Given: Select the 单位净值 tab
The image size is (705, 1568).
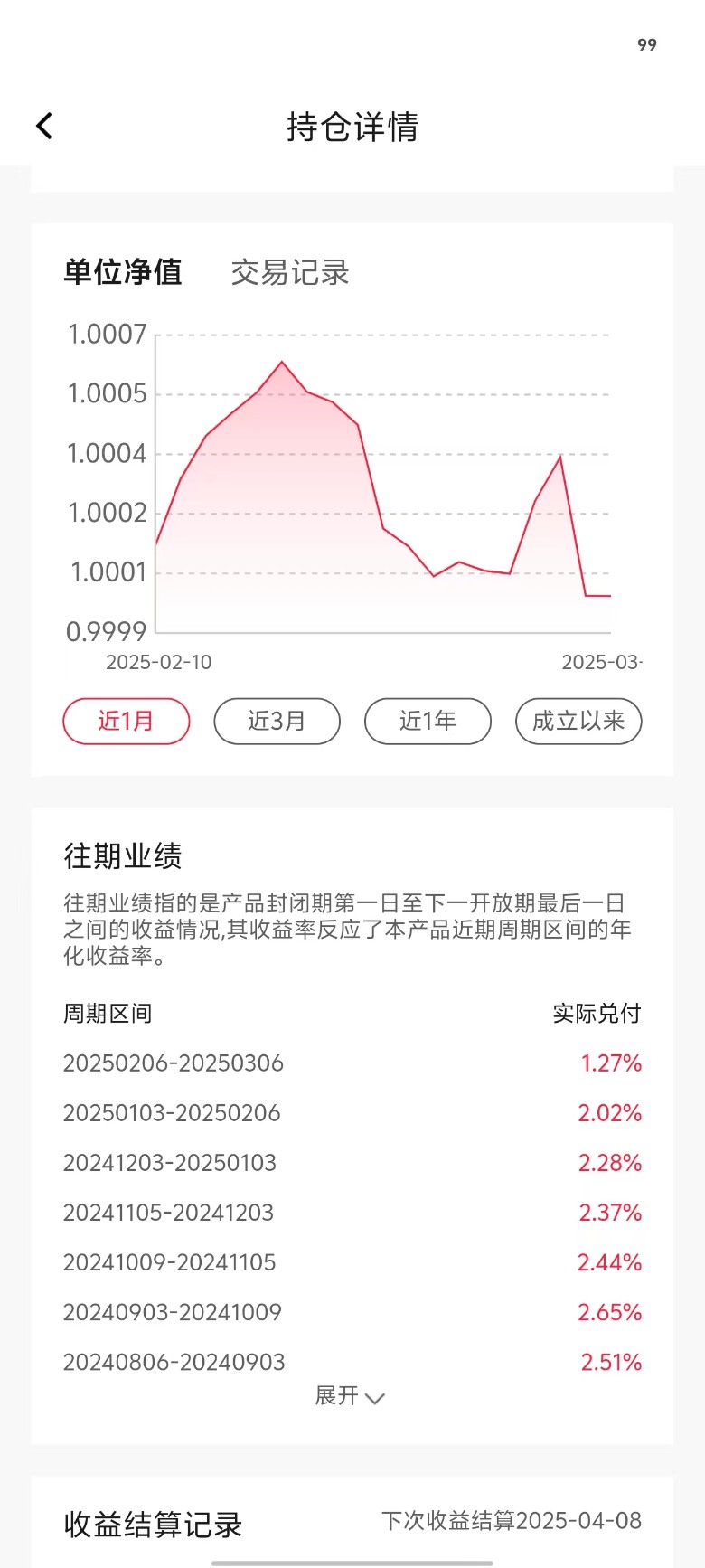Looking at the screenshot, I should (123, 272).
